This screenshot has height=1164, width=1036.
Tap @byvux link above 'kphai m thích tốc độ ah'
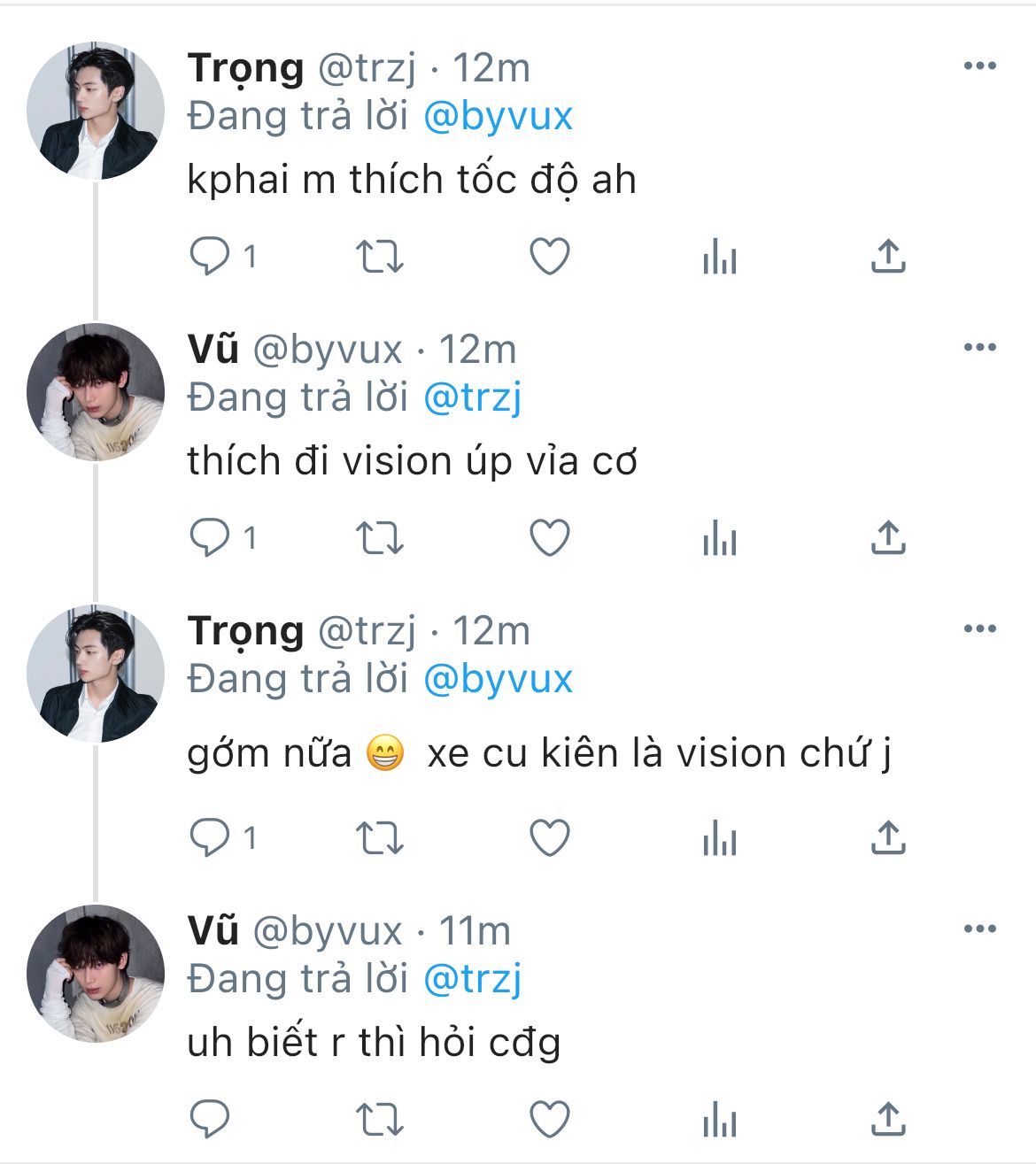[x=498, y=117]
